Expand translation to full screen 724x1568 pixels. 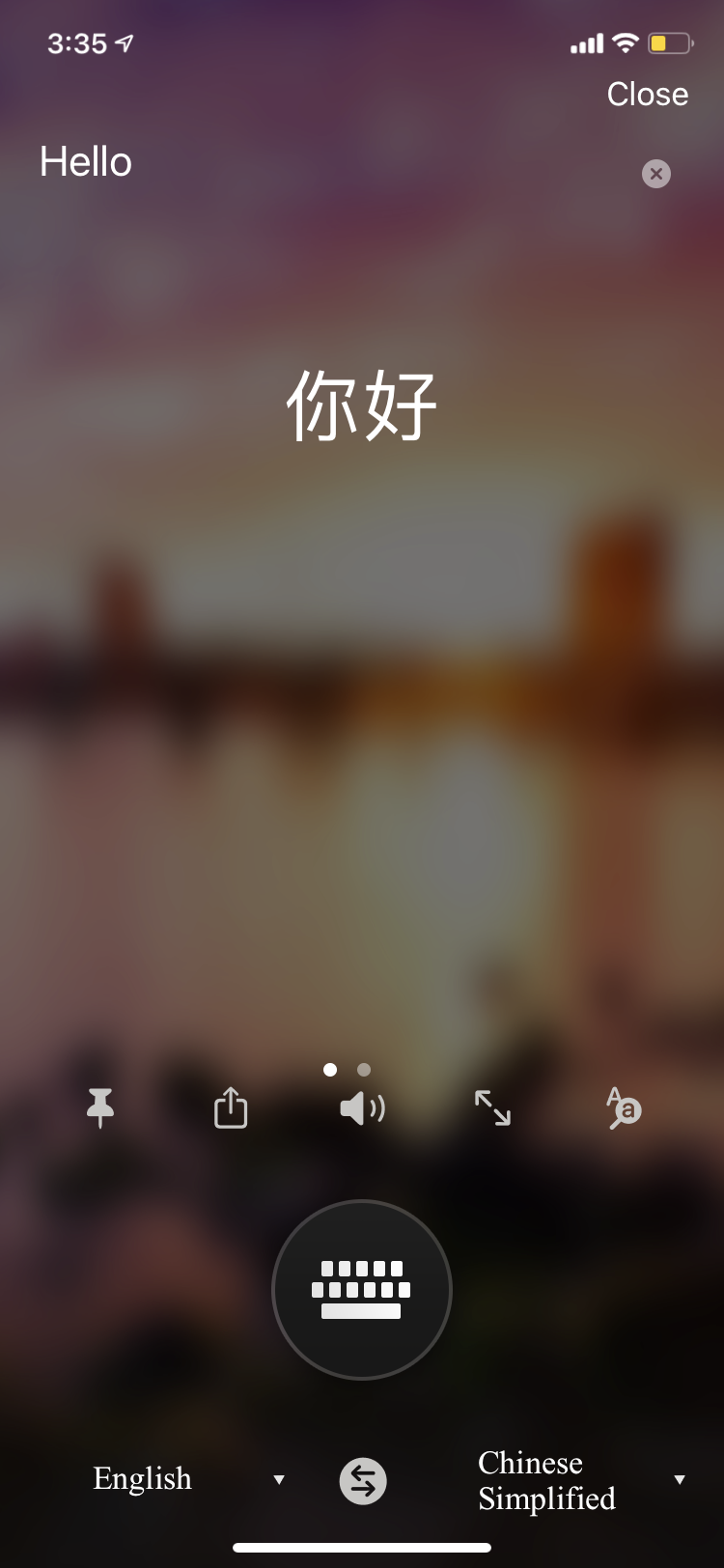pos(492,1107)
